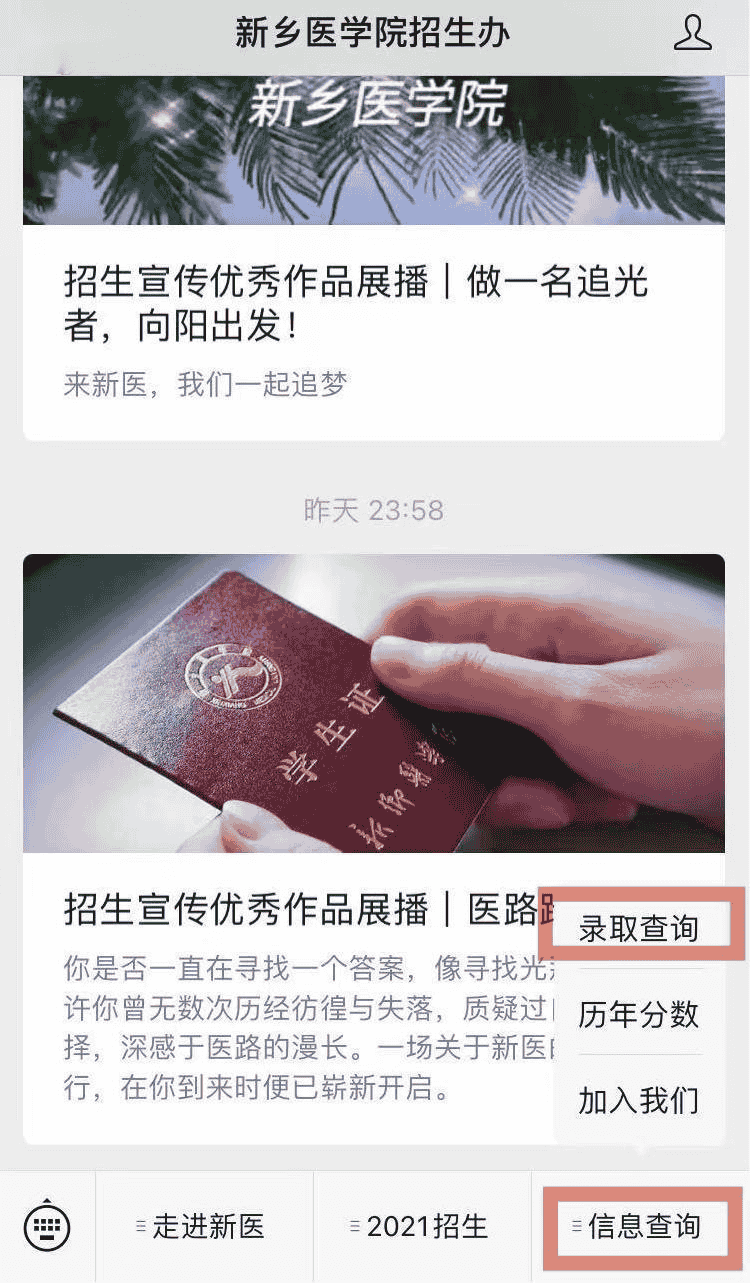The image size is (750, 1283).
Task: Open the account profile icon
Action: click(692, 33)
